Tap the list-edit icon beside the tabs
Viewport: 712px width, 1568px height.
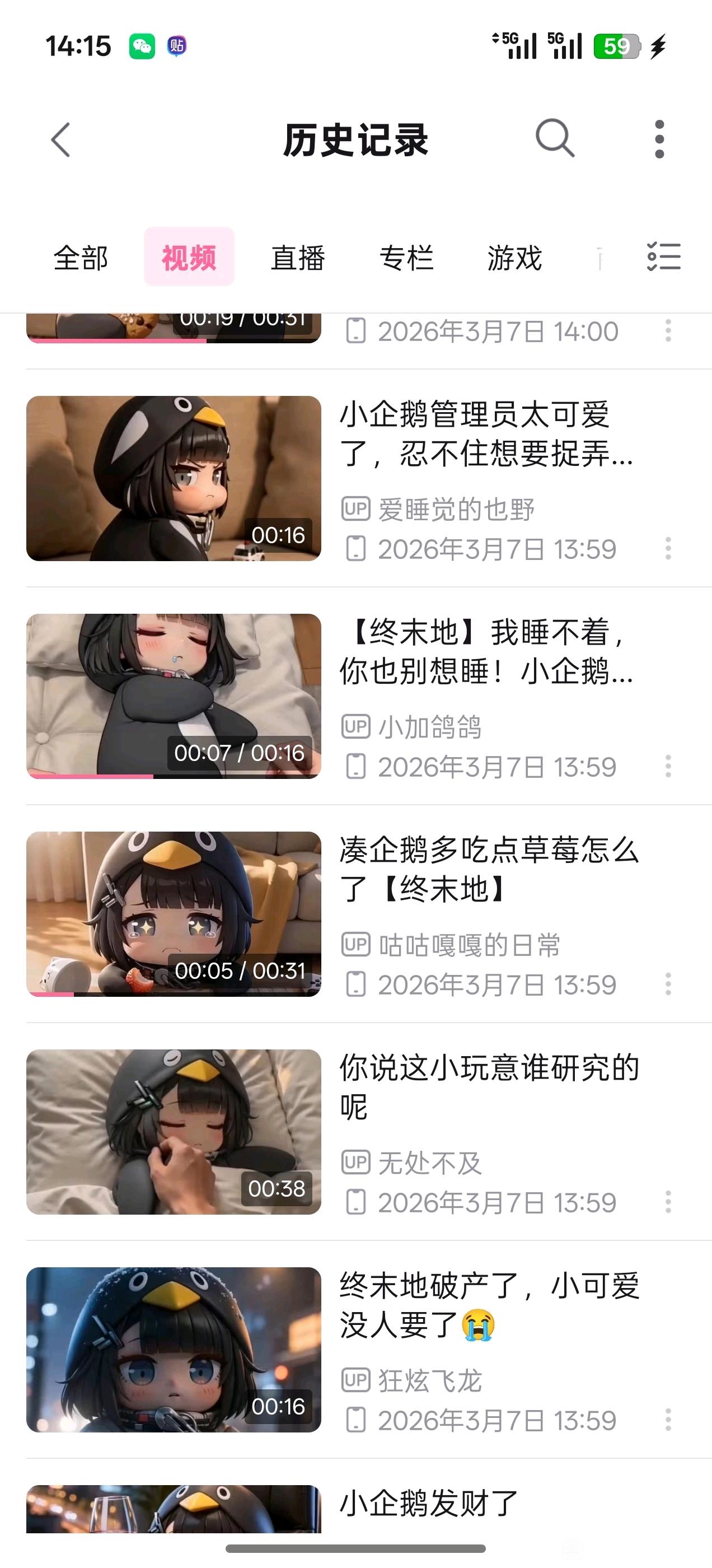tap(663, 256)
